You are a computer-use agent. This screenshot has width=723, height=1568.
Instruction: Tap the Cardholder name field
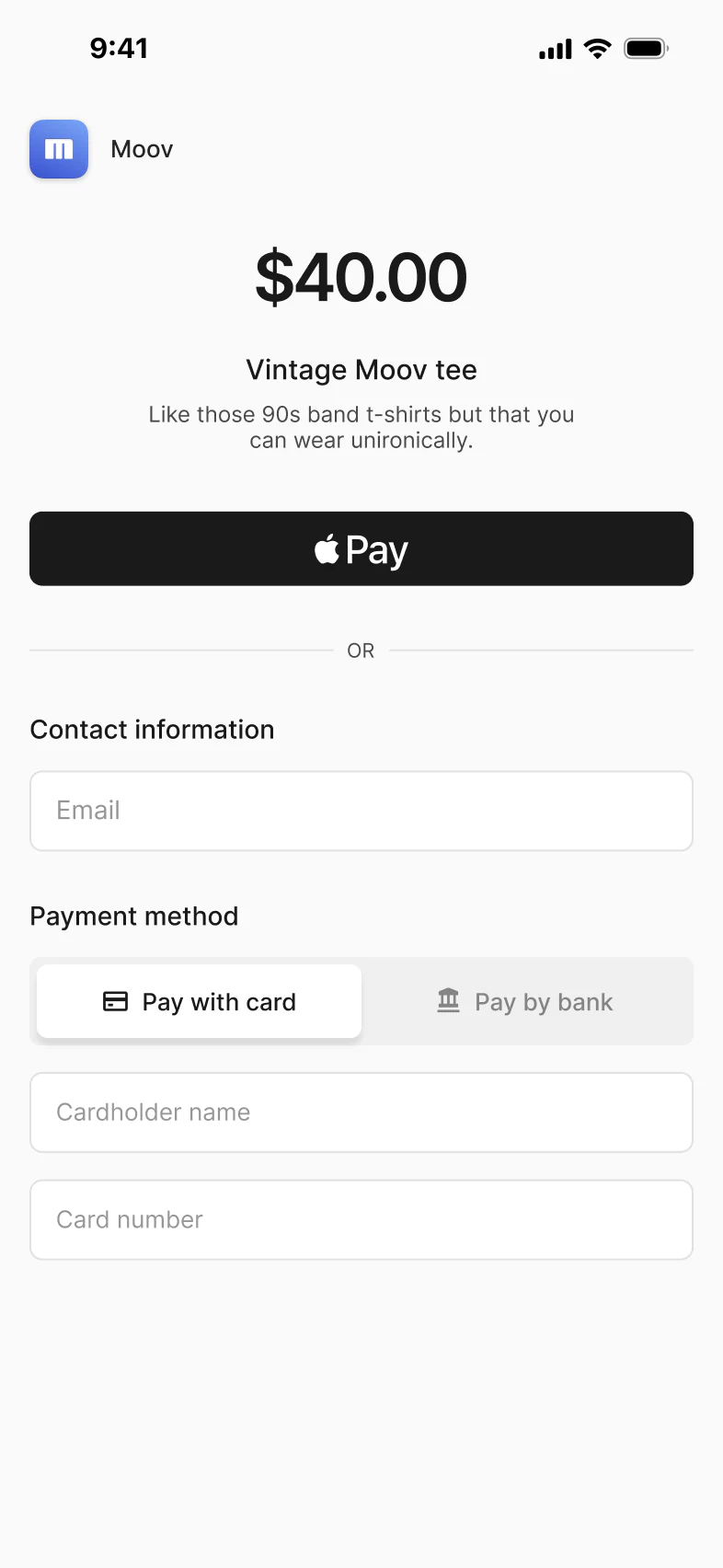[361, 1112]
